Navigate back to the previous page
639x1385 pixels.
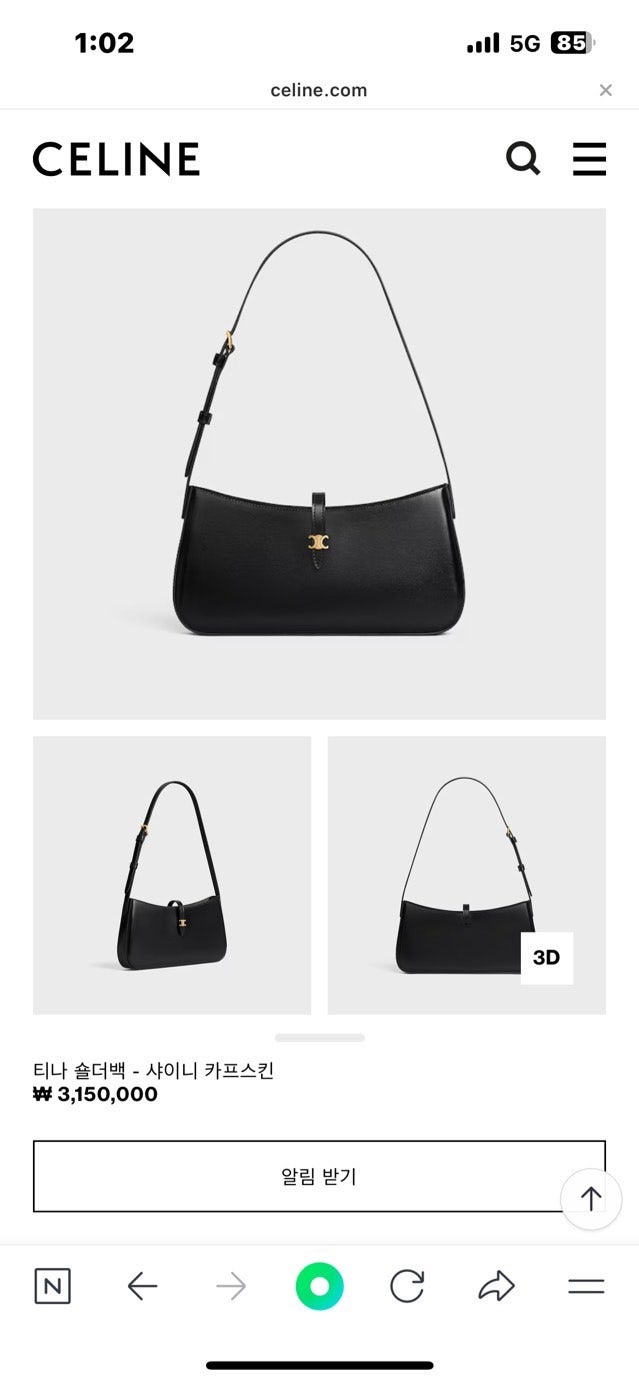[142, 1286]
